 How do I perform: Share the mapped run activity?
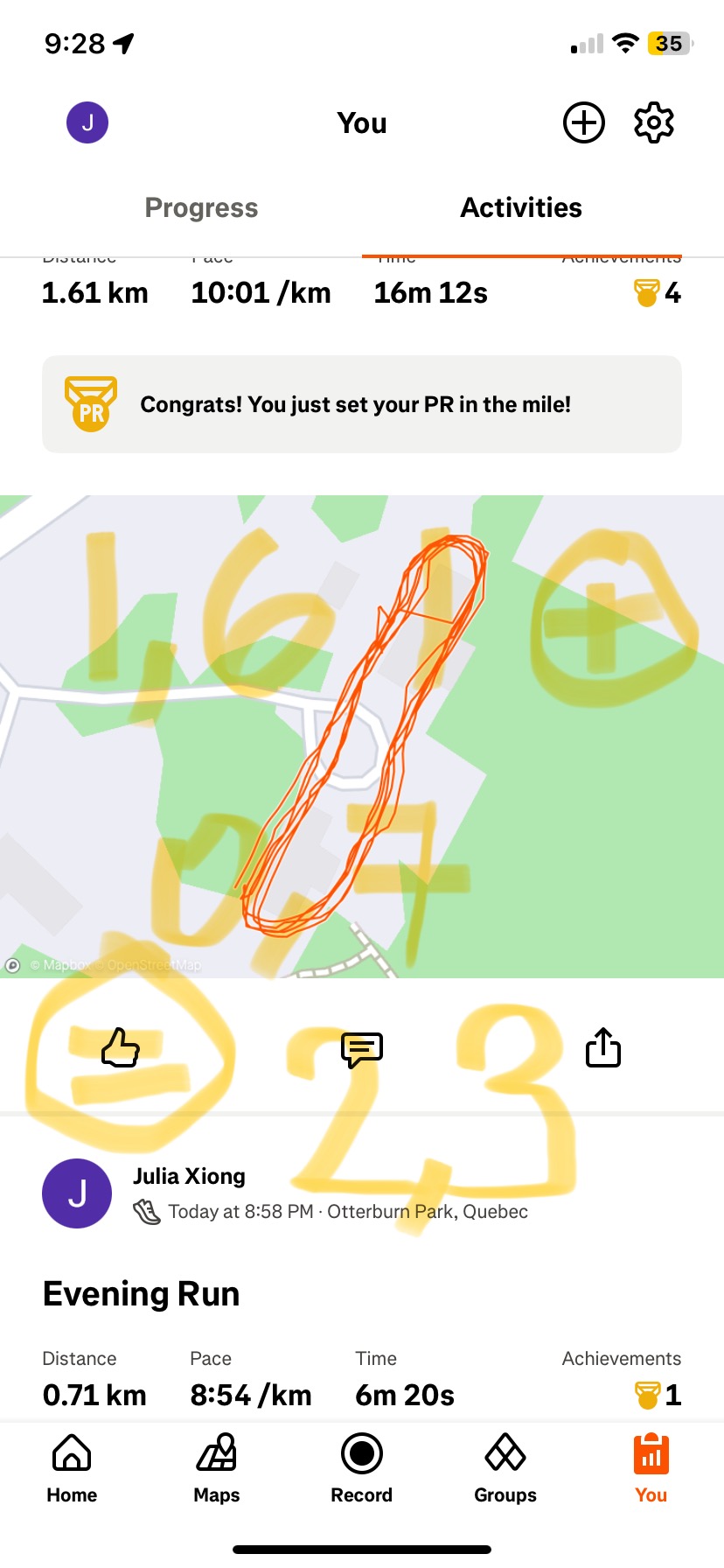point(602,1047)
